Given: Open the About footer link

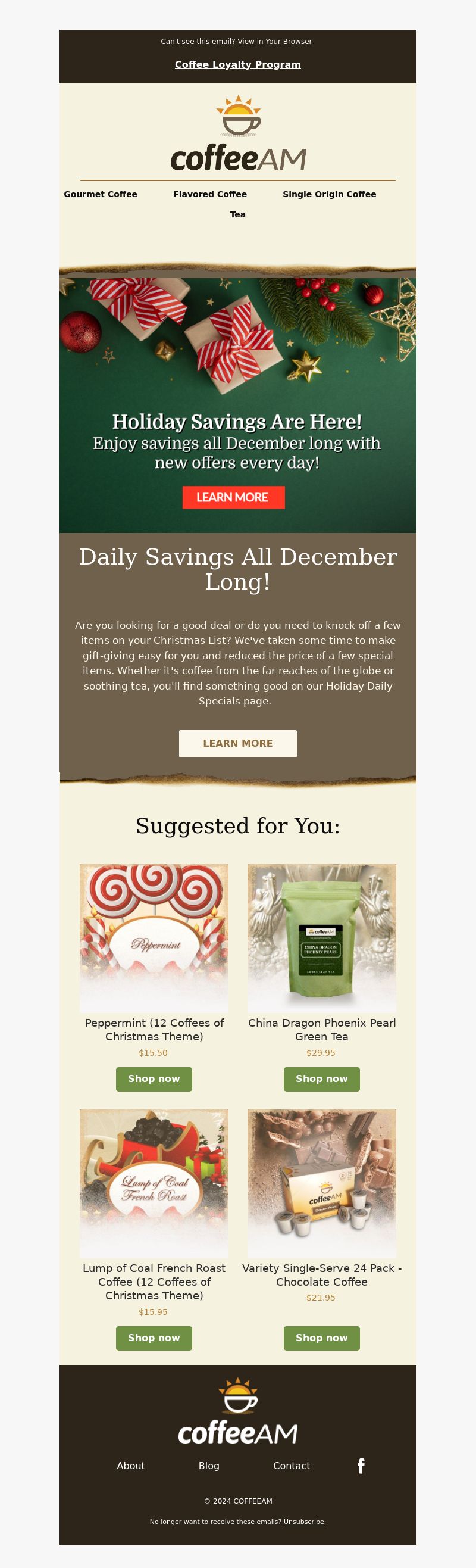Looking at the screenshot, I should 131,1466.
